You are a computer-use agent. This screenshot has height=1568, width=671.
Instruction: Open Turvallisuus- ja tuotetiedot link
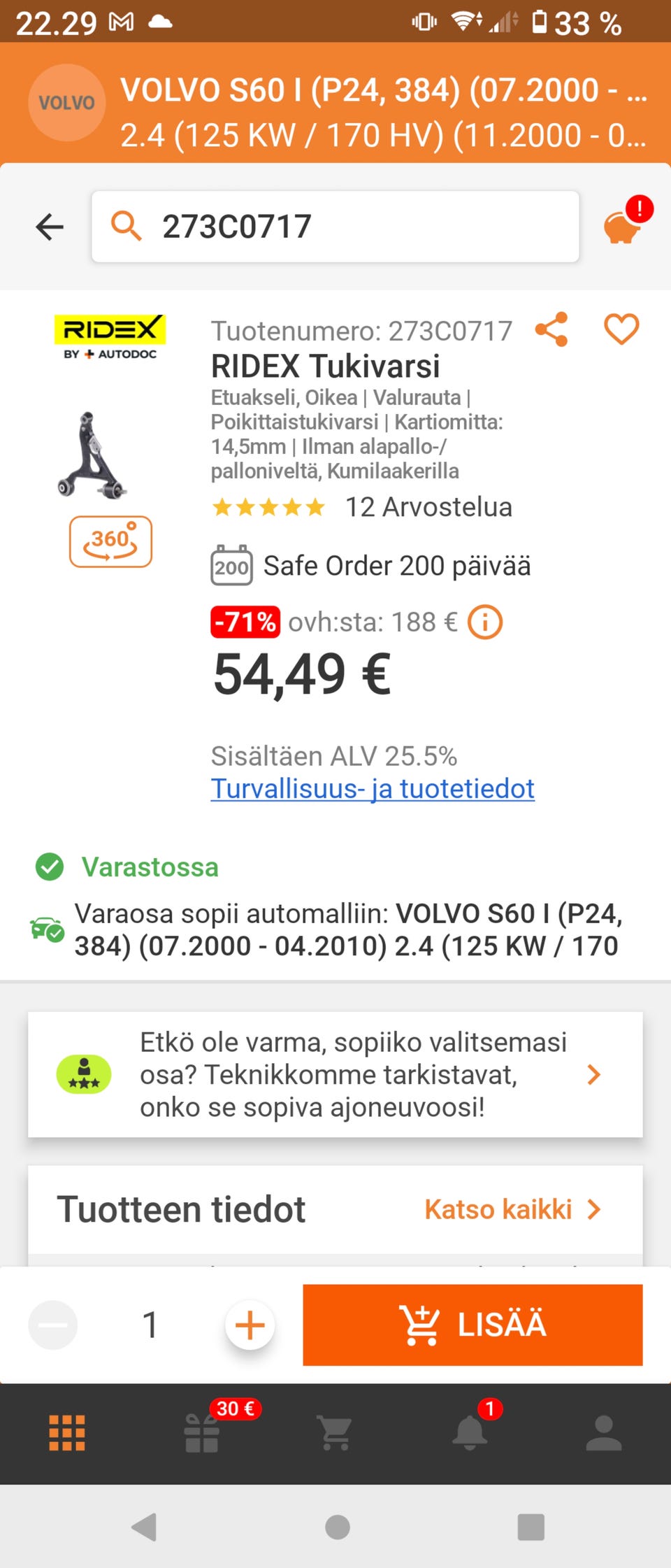(x=373, y=787)
